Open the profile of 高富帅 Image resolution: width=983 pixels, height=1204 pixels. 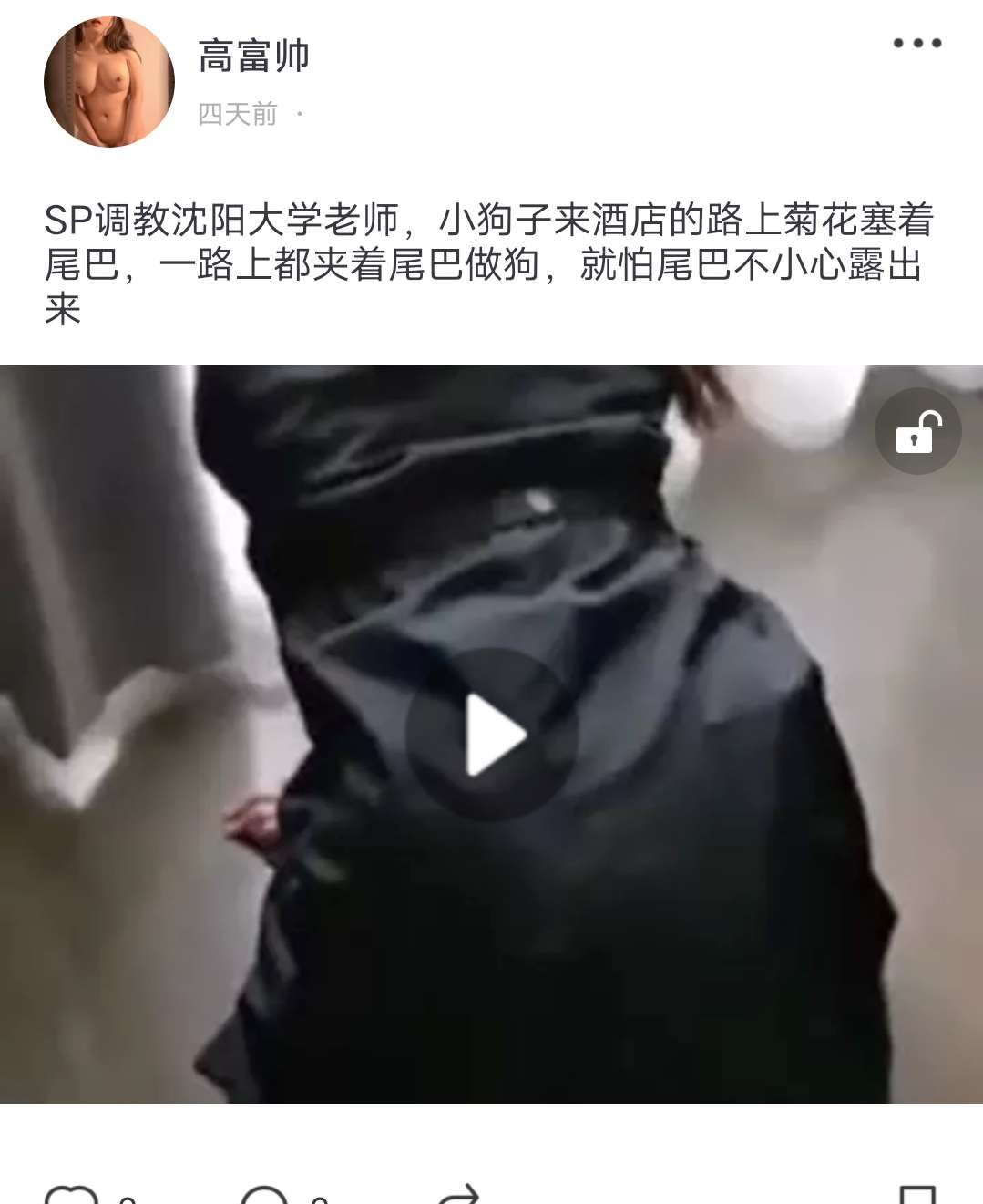(x=254, y=57)
